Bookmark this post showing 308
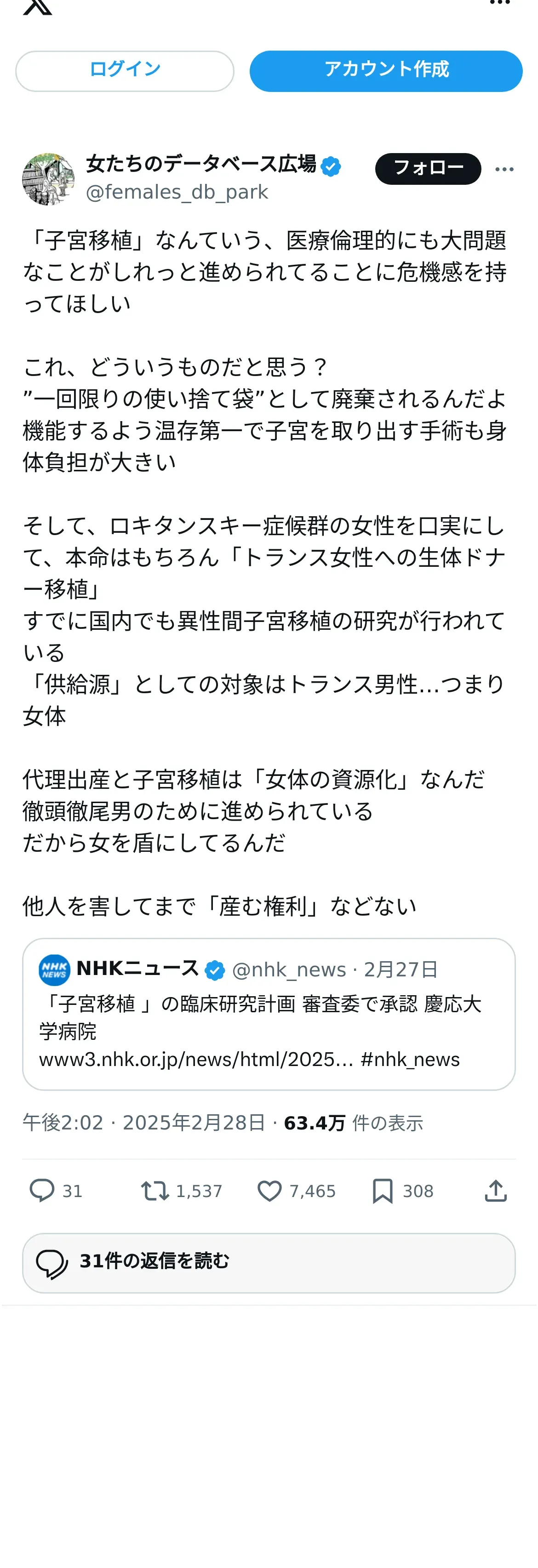Viewport: 538px width, 1568px height. (x=403, y=1191)
